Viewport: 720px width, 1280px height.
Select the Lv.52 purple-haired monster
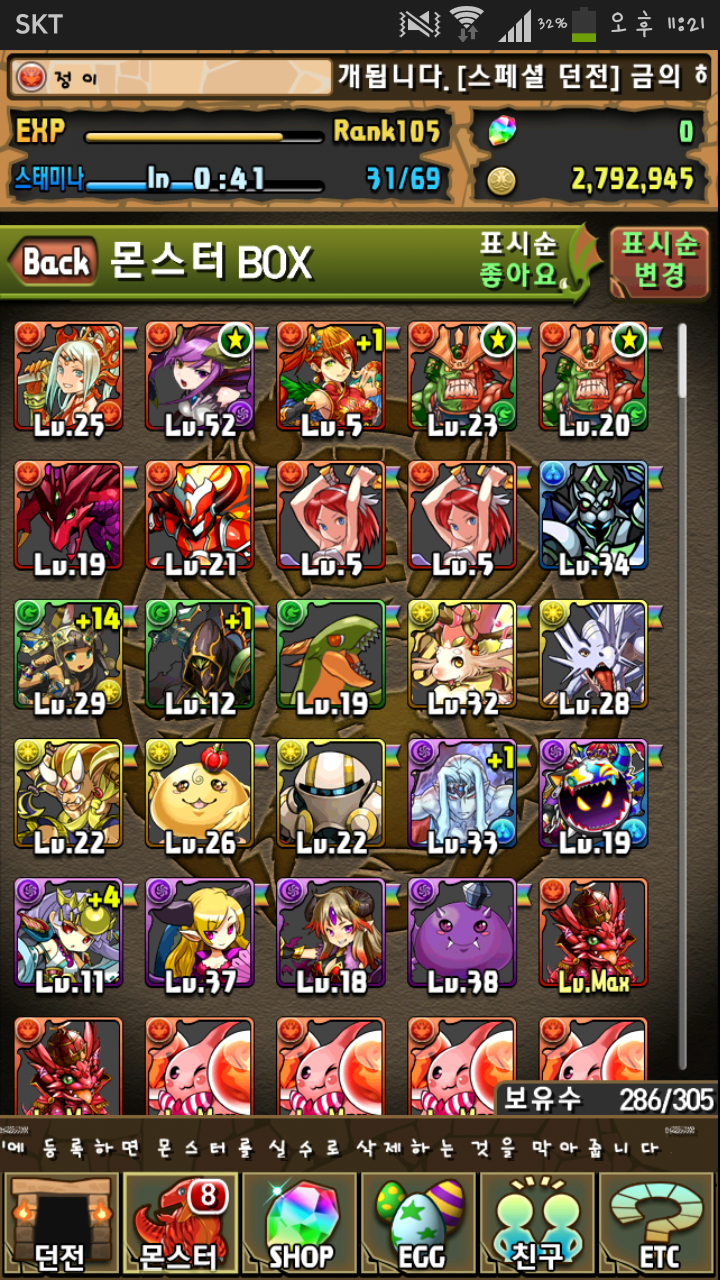coord(200,377)
